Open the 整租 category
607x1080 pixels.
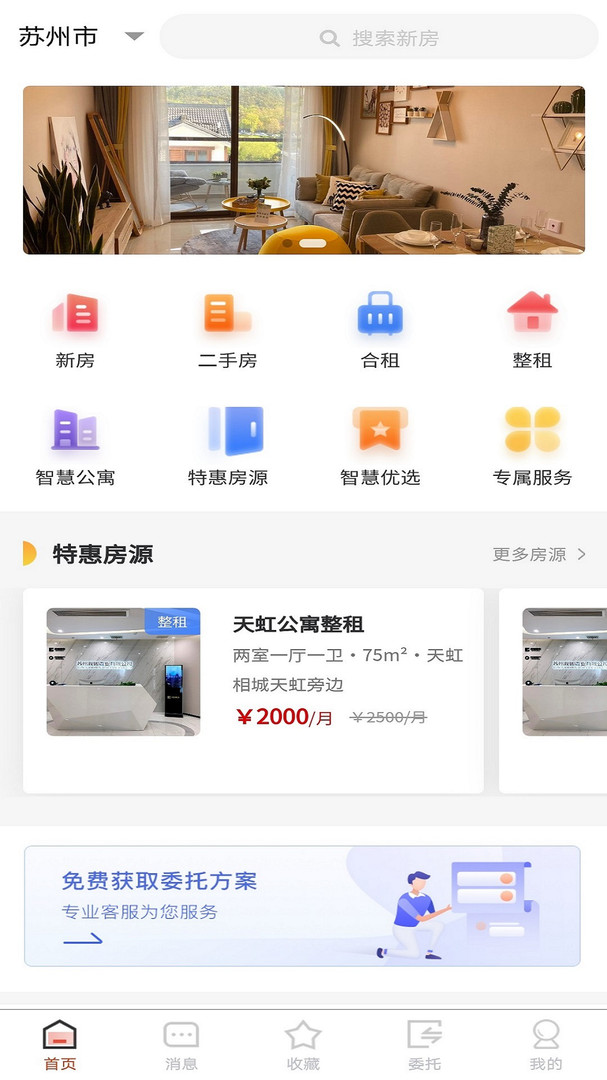tap(532, 331)
